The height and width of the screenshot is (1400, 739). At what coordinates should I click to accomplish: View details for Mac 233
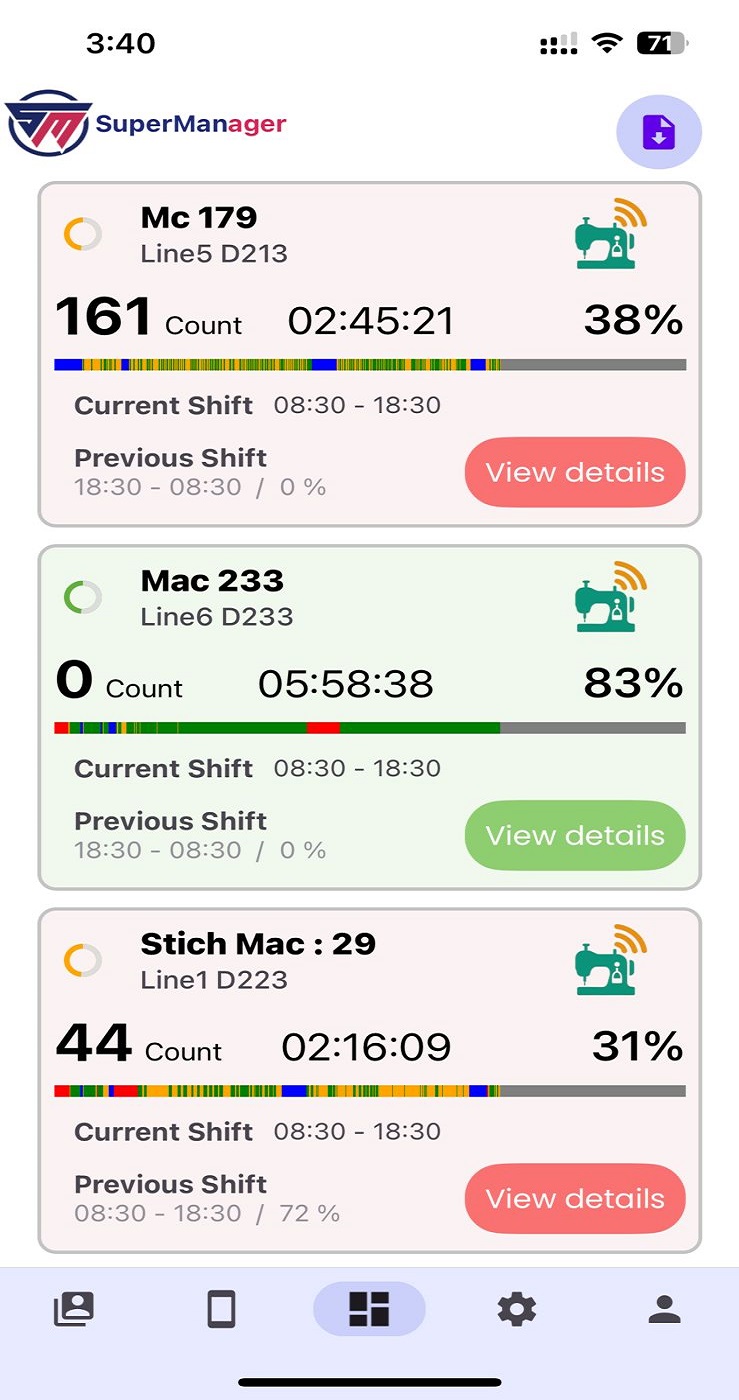pyautogui.click(x=575, y=835)
